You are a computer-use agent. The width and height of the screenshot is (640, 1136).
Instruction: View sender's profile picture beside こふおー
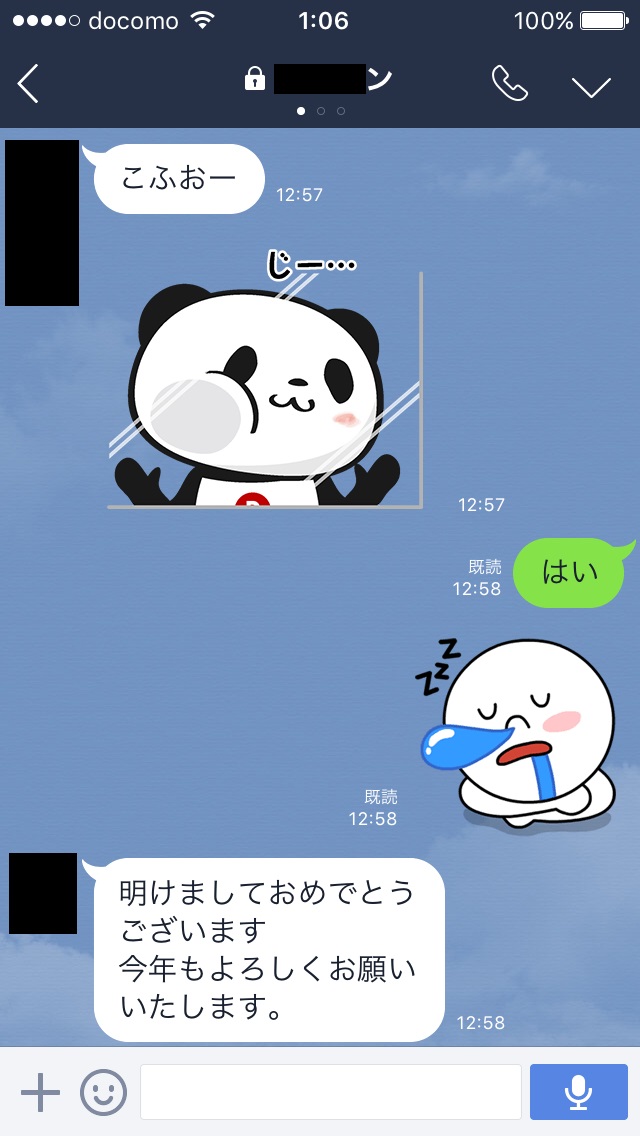pyautogui.click(x=42, y=223)
